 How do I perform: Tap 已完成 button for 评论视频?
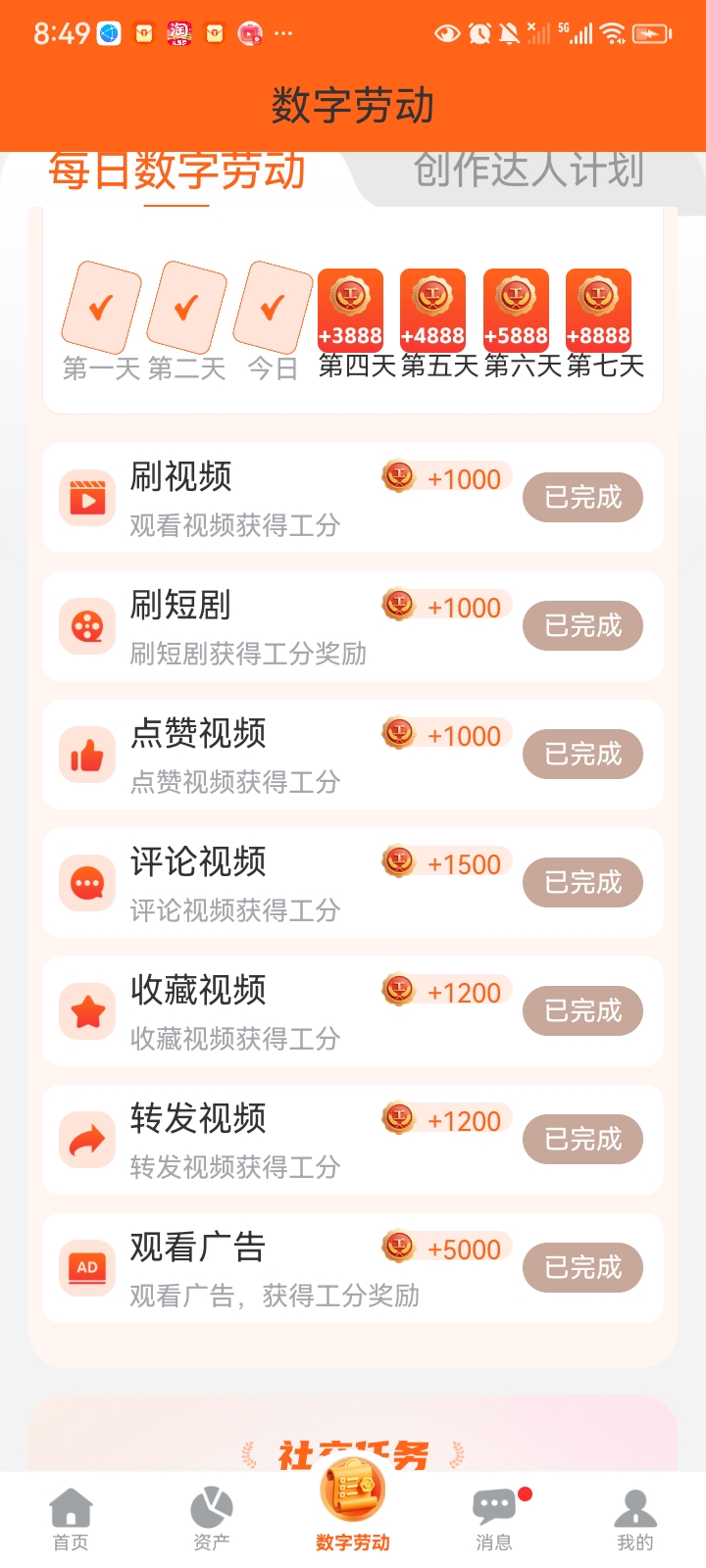pos(582,883)
